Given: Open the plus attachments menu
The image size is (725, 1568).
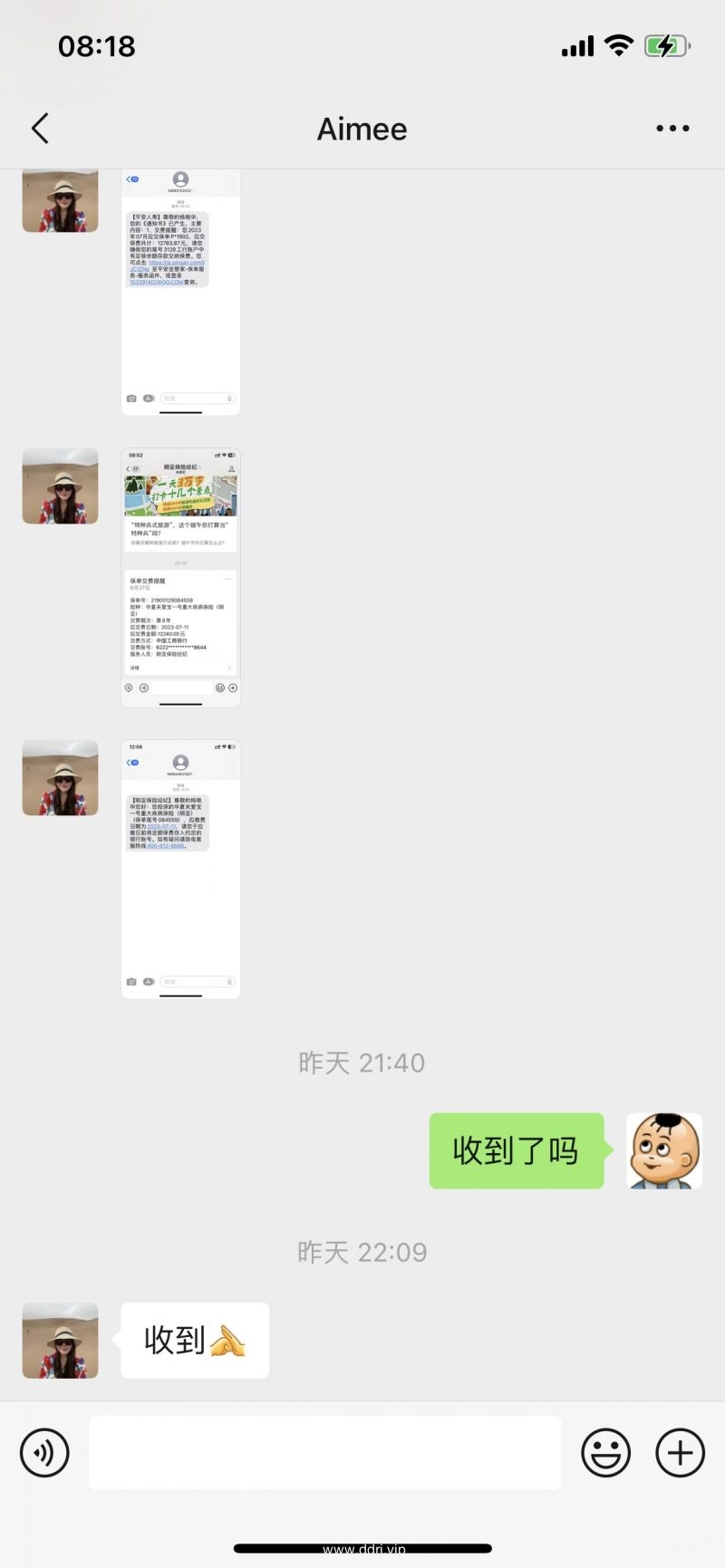Looking at the screenshot, I should point(680,1453).
